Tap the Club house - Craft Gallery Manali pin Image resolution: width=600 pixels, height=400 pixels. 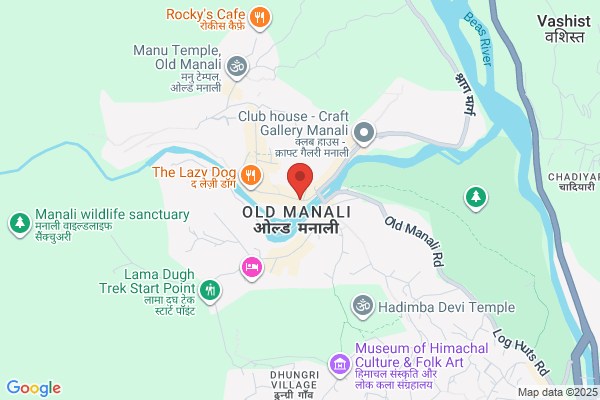tap(364, 133)
